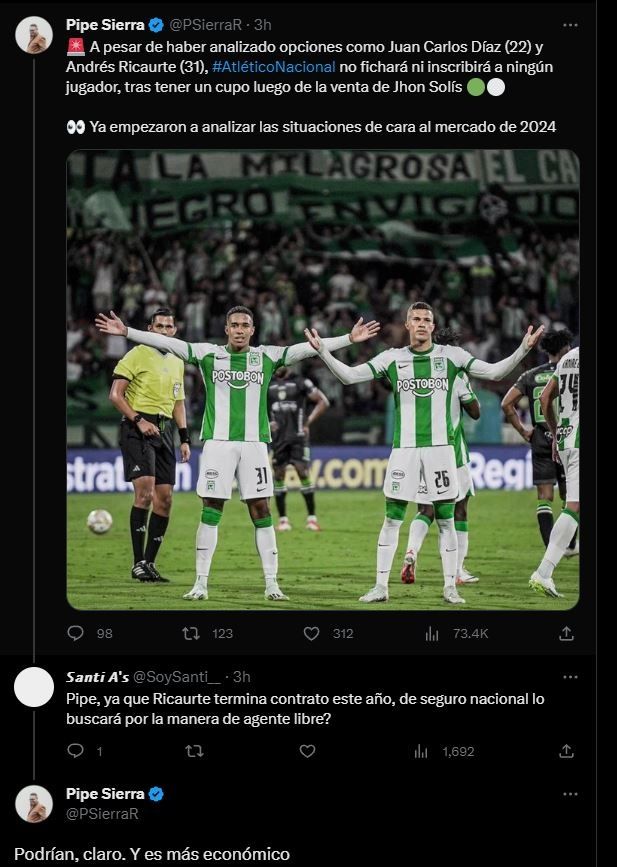Open overflow menu on Pipe Sierra's bottom reply
Image resolution: width=617 pixels, height=867 pixels.
[x=569, y=794]
